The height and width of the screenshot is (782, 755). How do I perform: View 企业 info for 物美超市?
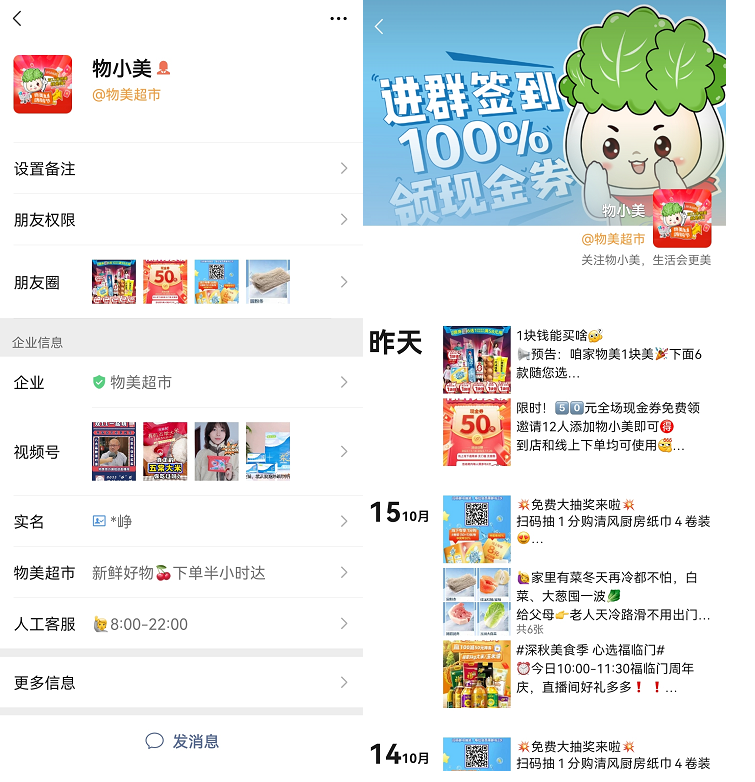181,382
